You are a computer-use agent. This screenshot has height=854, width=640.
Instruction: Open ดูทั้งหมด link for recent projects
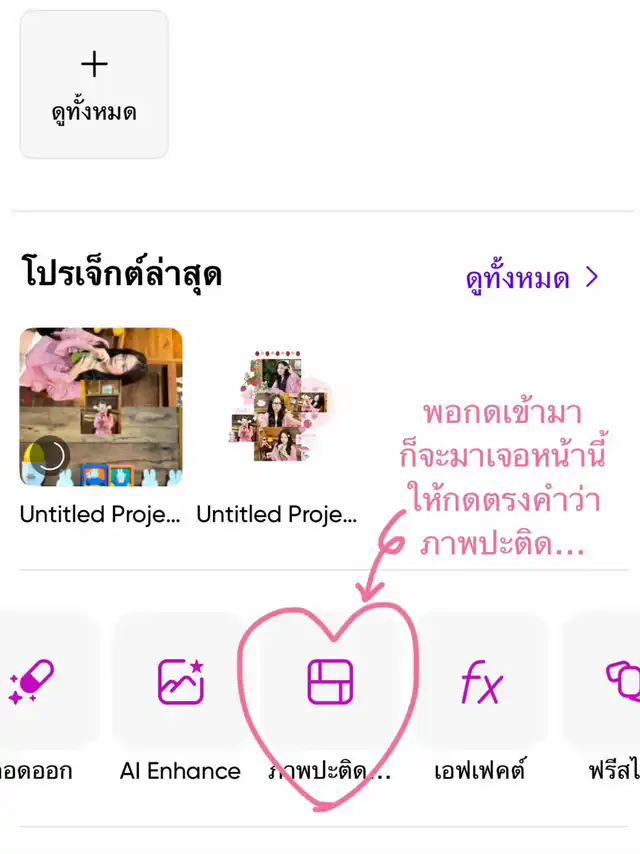tap(532, 278)
